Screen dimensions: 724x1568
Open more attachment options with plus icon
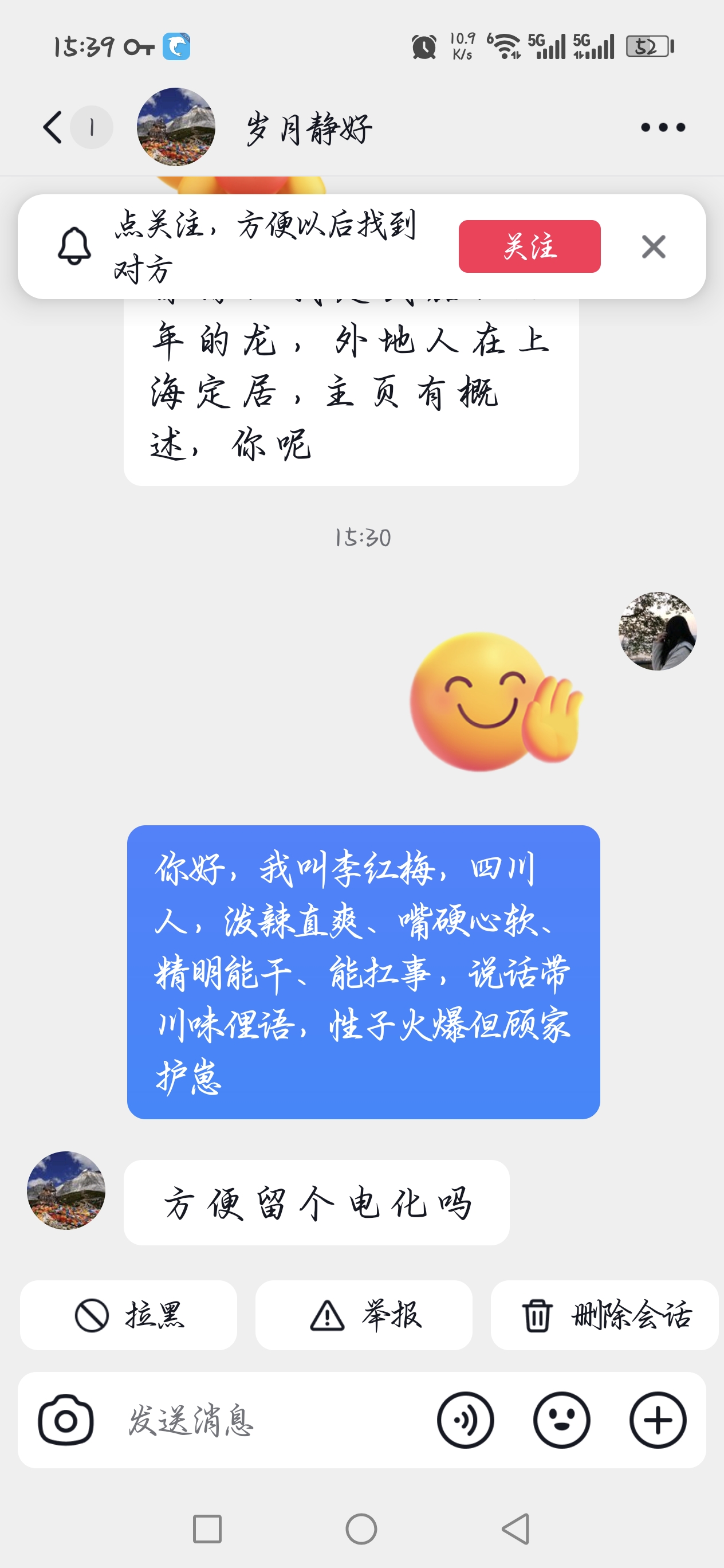658,1420
